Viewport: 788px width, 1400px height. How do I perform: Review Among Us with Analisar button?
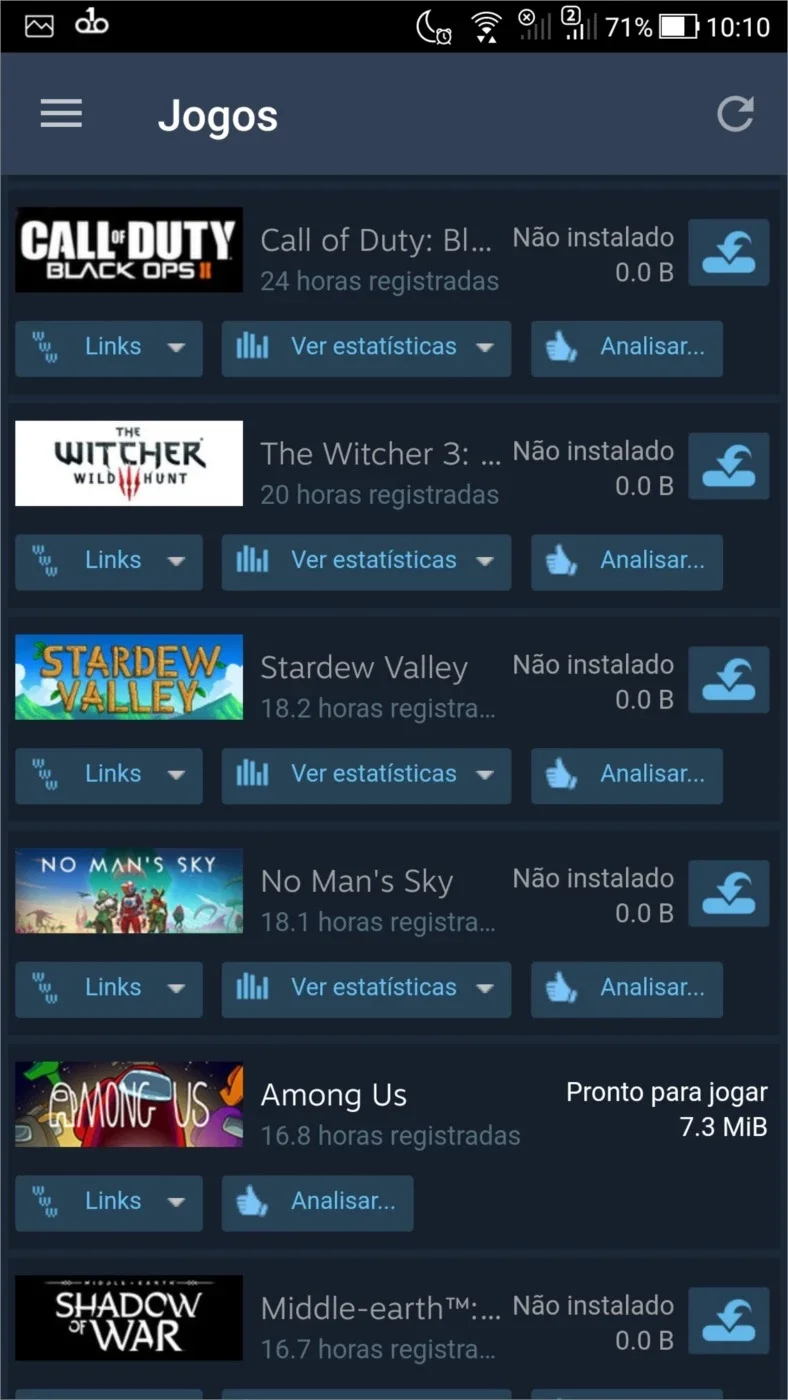[318, 1203]
